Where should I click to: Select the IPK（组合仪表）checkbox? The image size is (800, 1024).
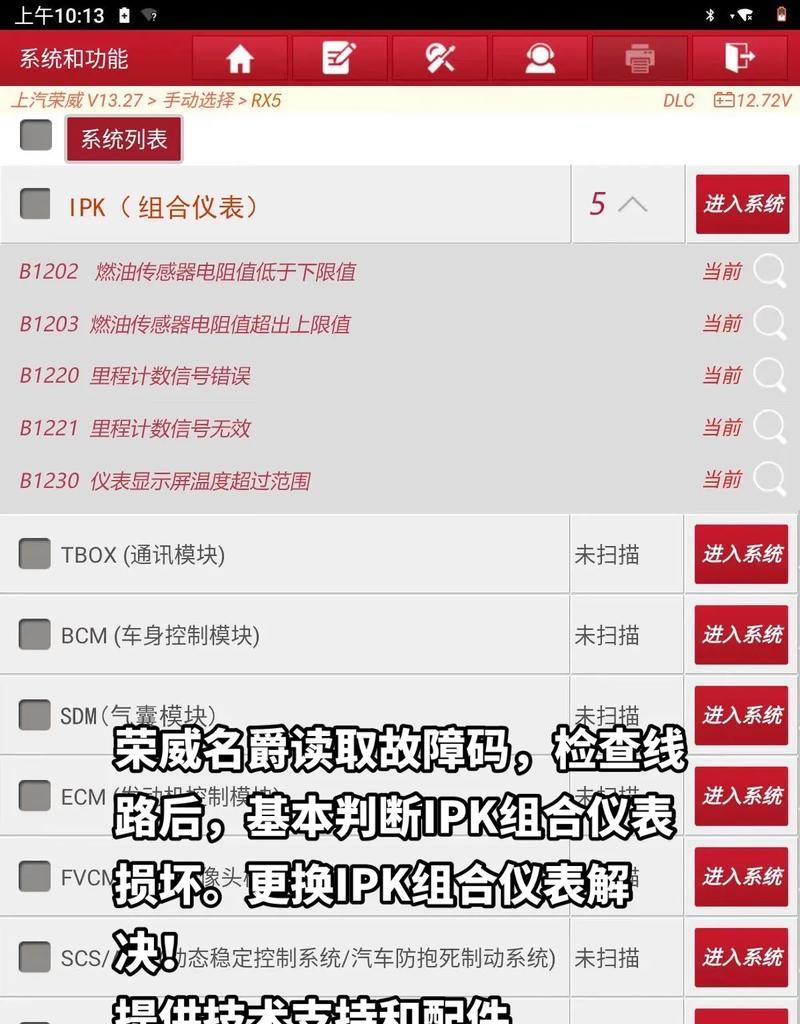click(x=36, y=204)
